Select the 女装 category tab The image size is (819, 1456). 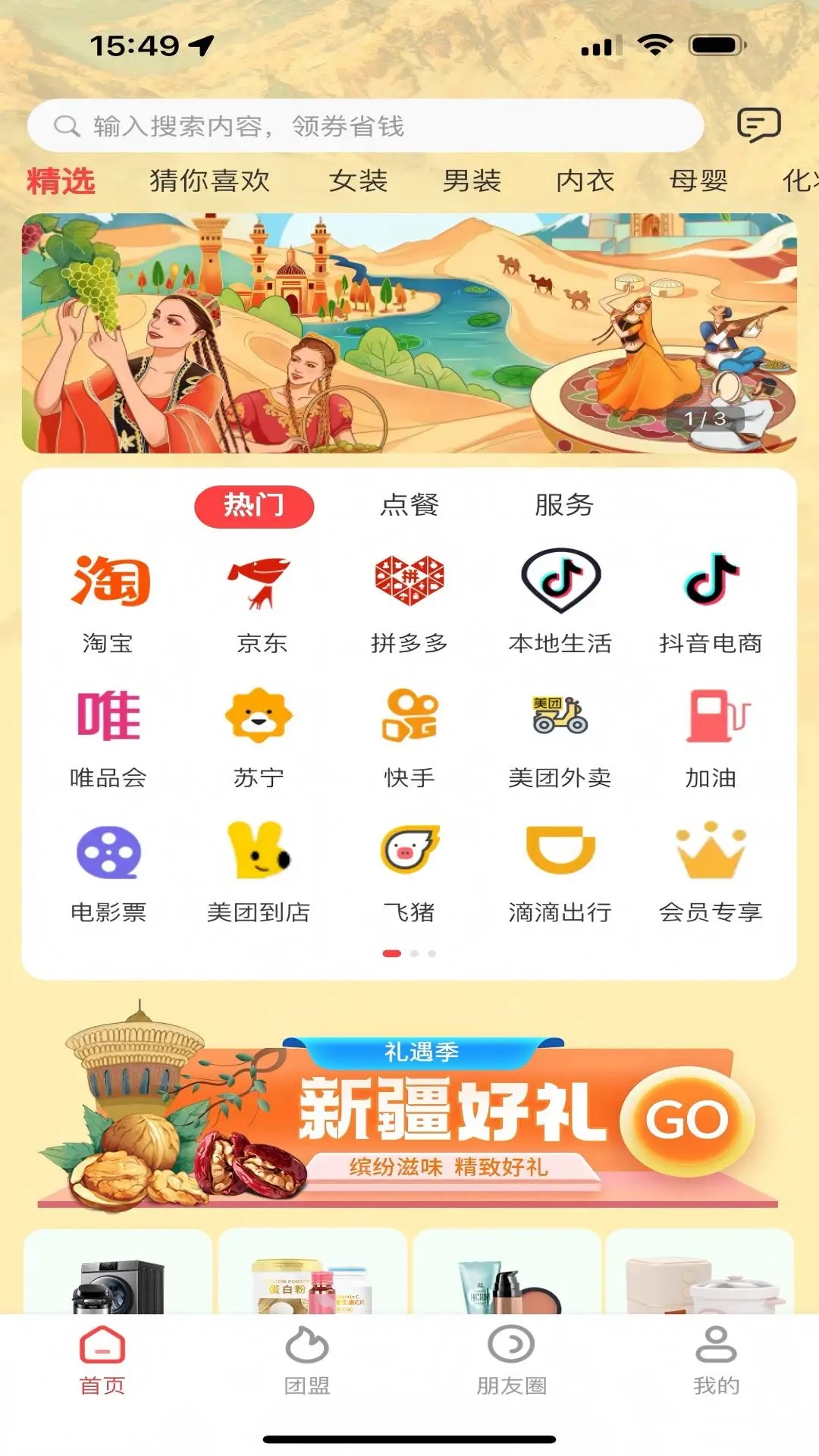coord(358,181)
